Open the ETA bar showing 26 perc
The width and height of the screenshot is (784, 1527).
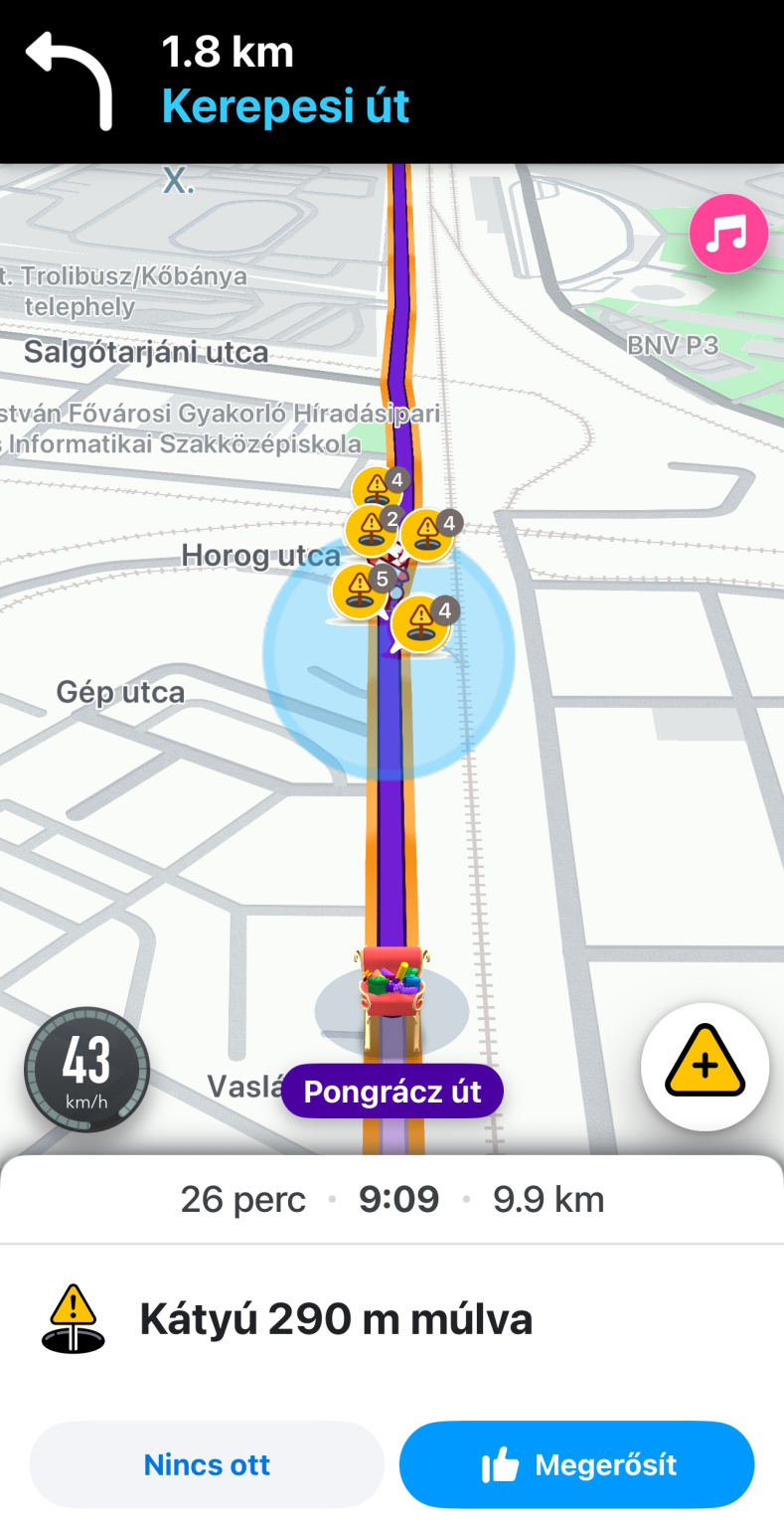pos(392,1200)
